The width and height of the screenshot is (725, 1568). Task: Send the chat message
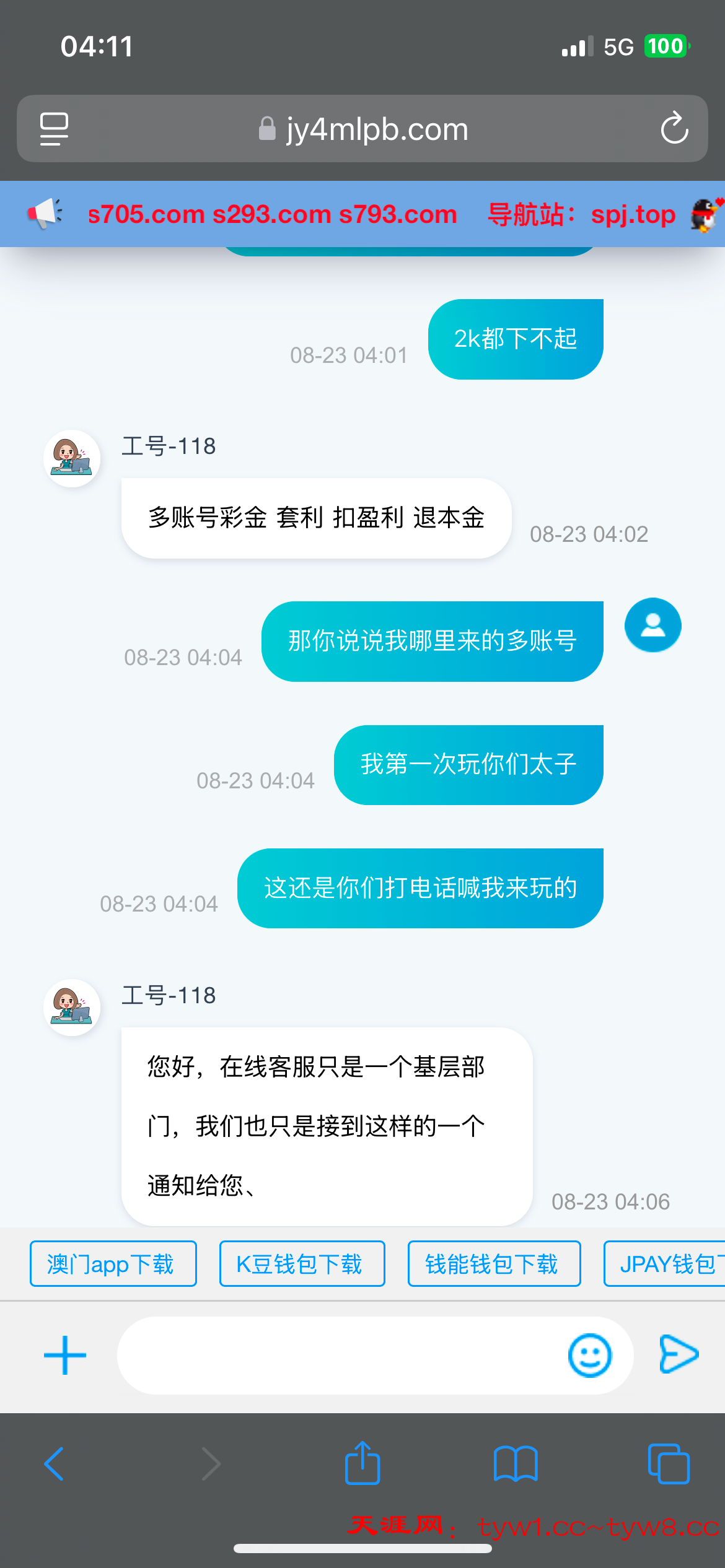(x=679, y=1354)
